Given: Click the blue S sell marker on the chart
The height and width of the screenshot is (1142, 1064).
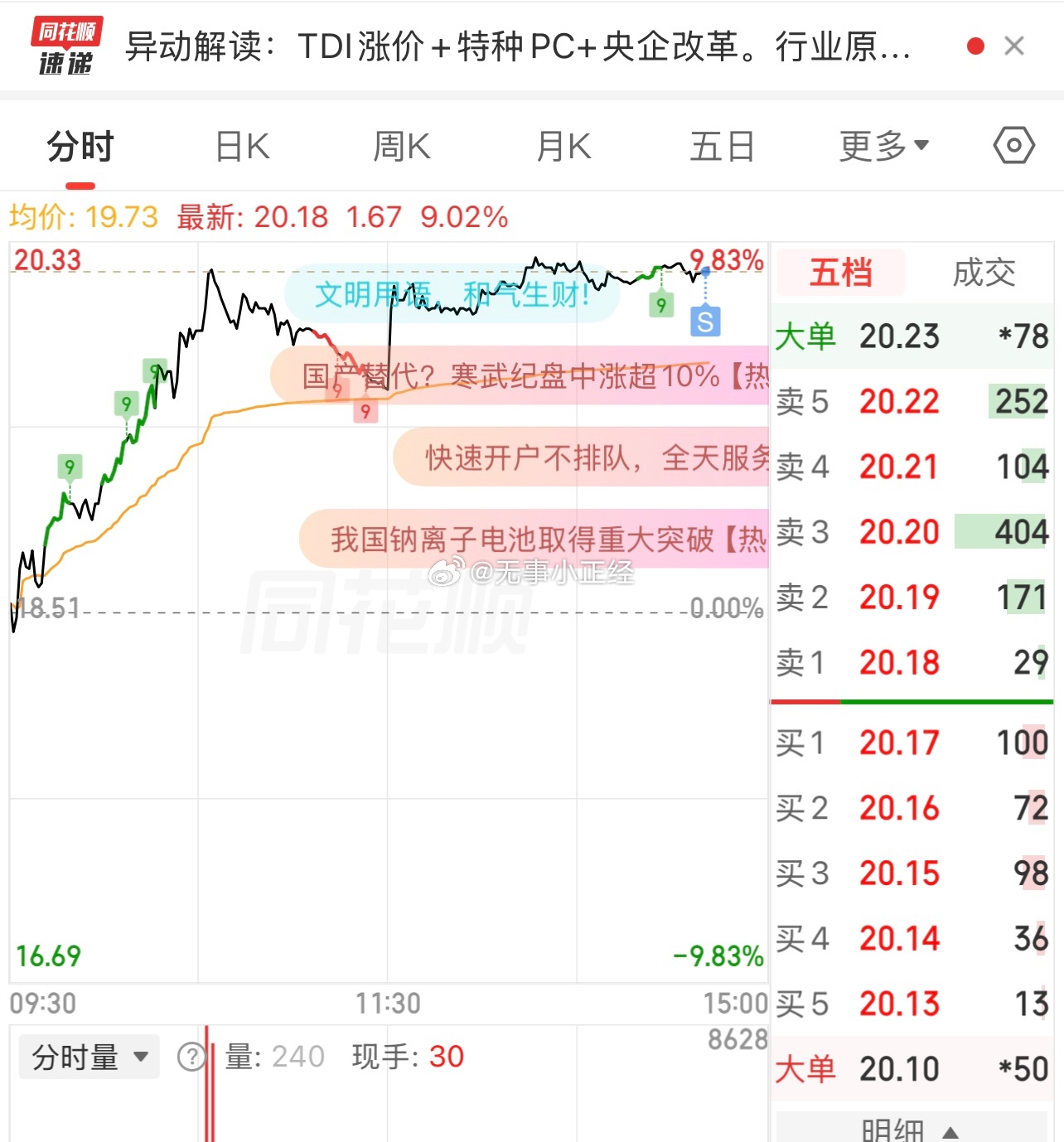Looking at the screenshot, I should pos(705,322).
